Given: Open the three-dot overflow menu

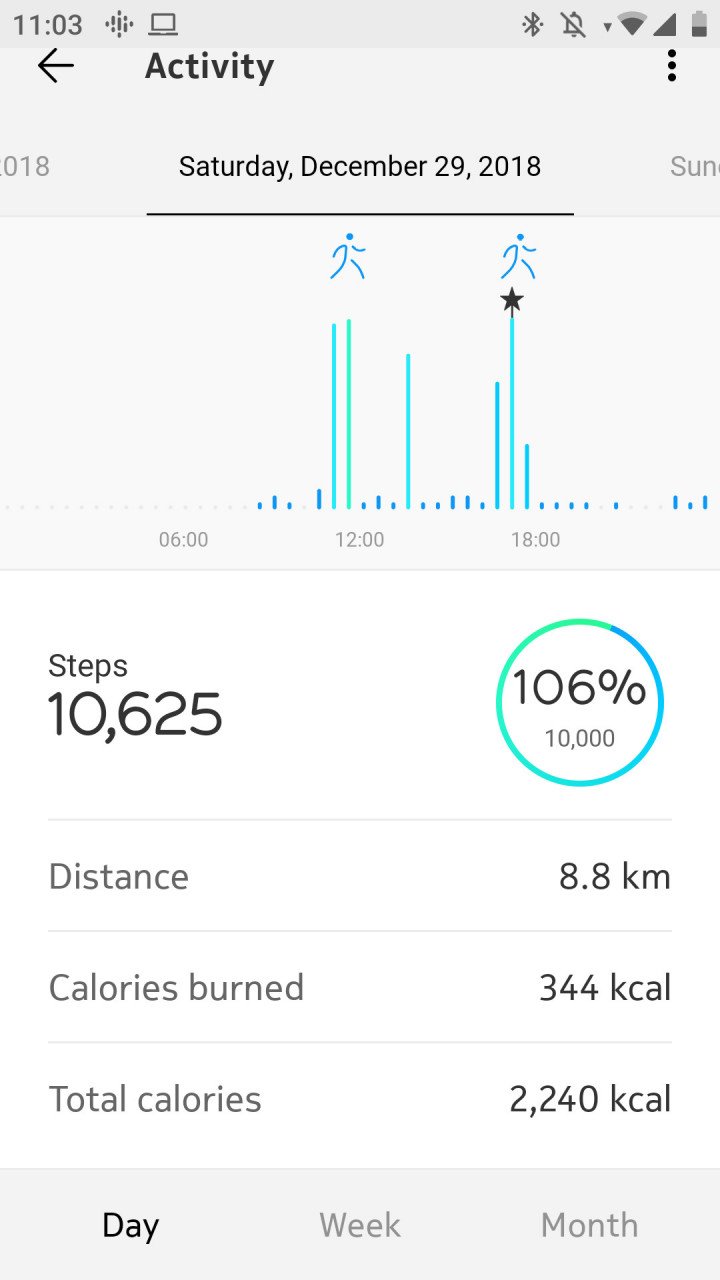Looking at the screenshot, I should (671, 66).
